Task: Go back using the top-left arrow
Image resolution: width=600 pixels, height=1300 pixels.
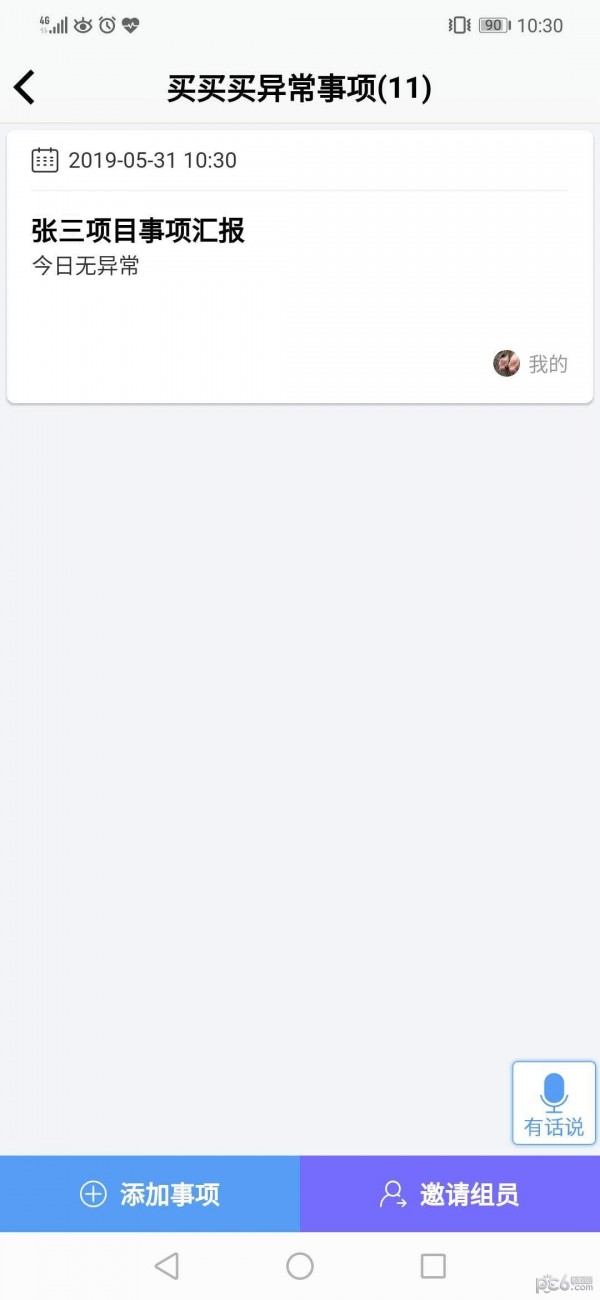Action: click(x=25, y=88)
